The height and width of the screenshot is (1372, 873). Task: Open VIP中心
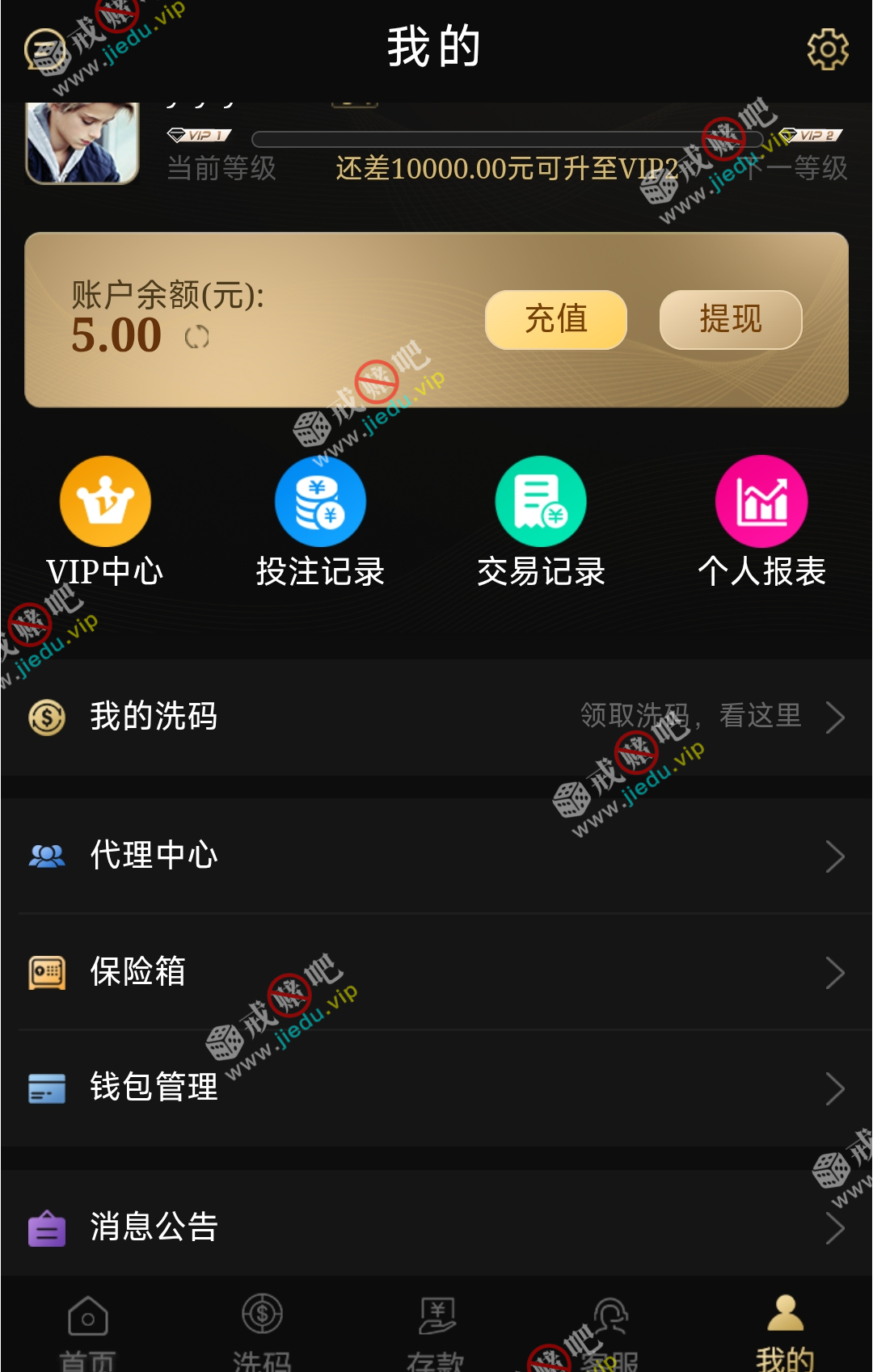click(105, 522)
